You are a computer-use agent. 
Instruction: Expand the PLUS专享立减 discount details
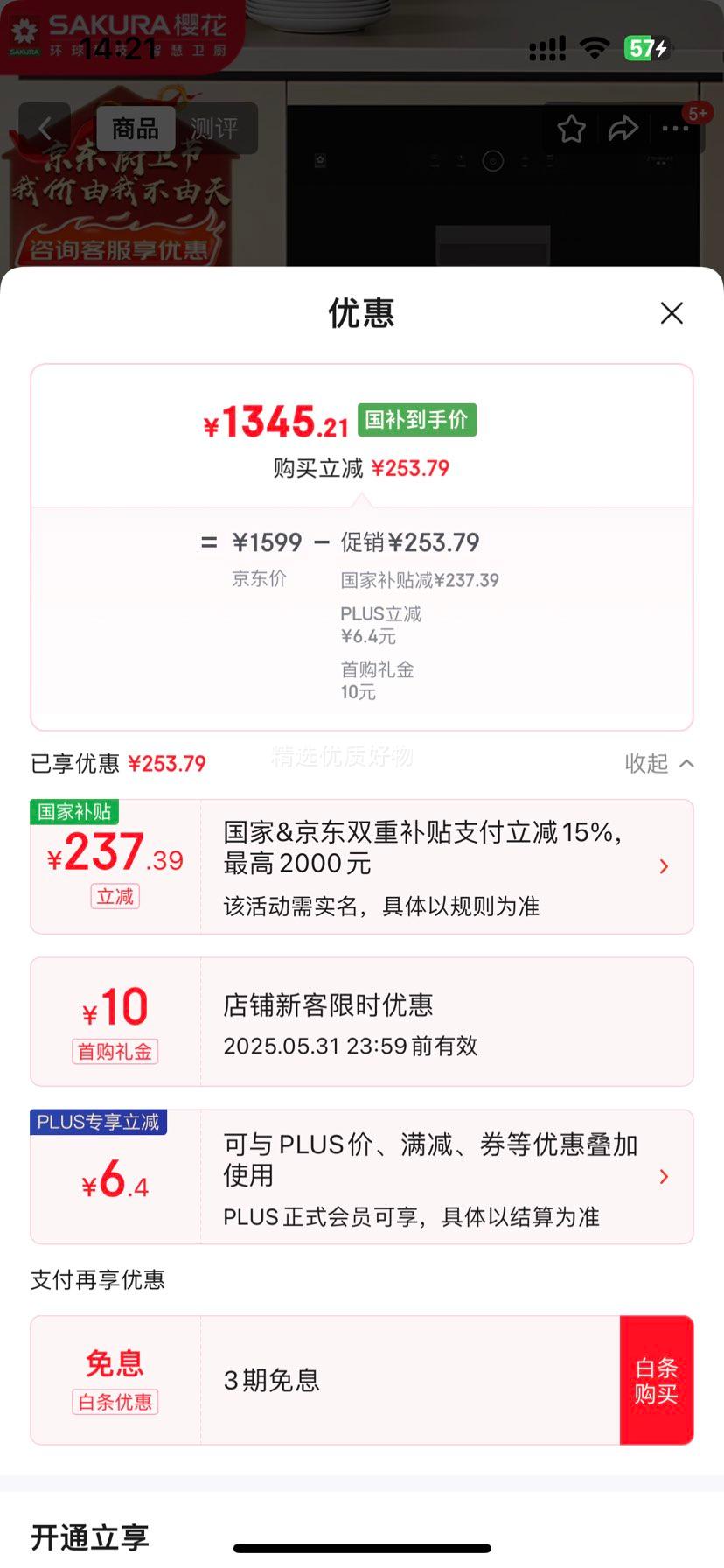[664, 1176]
